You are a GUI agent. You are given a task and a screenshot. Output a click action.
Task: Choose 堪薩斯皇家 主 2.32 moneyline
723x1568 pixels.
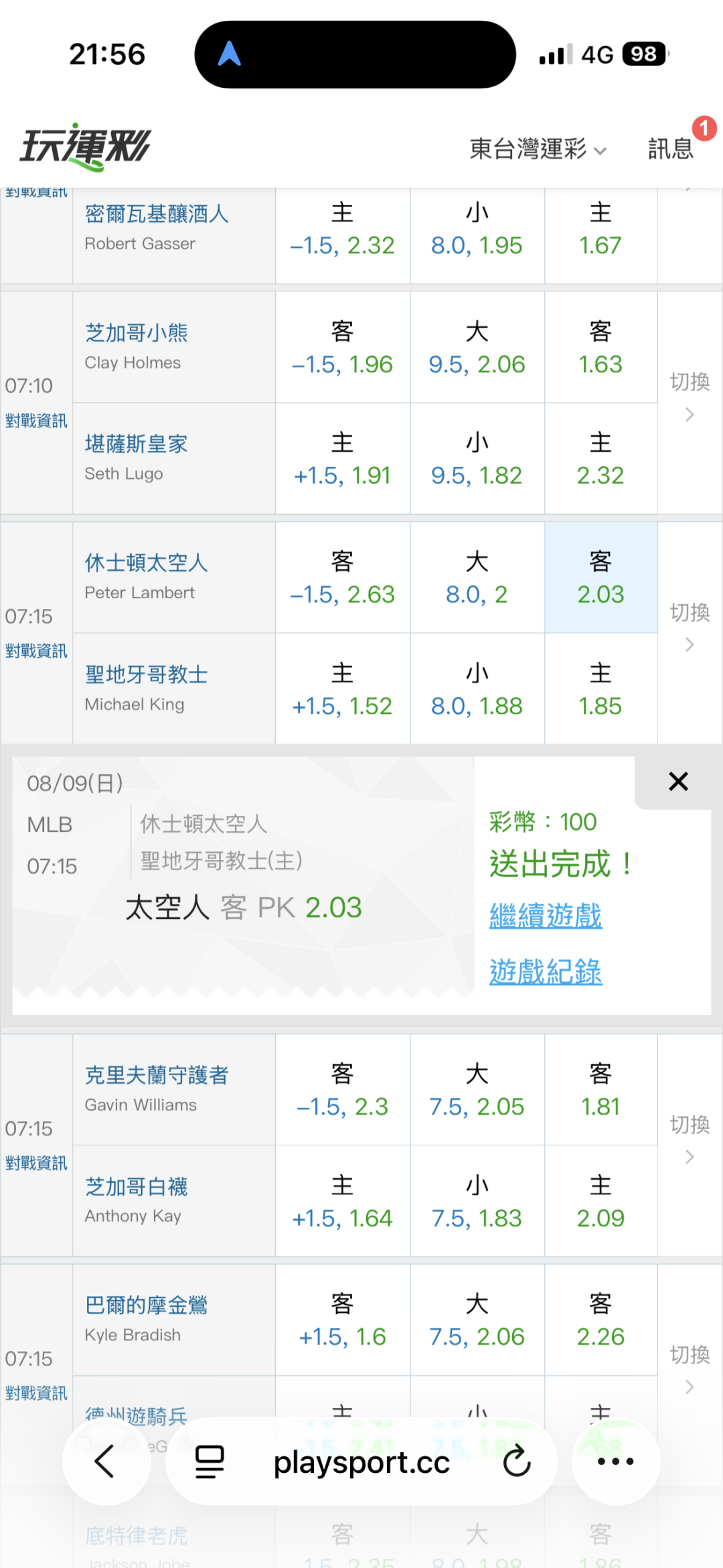pos(600,459)
